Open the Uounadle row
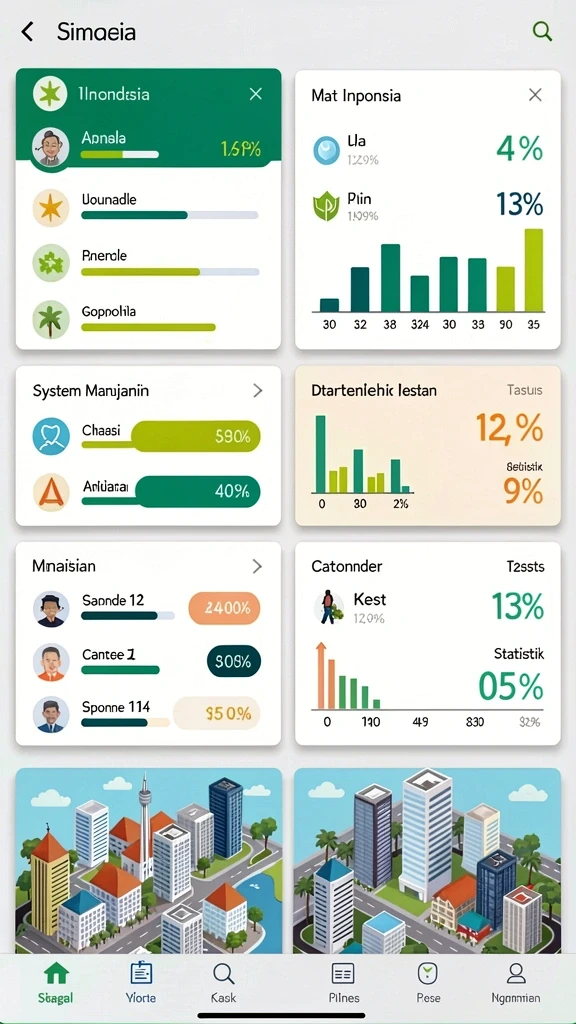576x1024 pixels. 149,207
